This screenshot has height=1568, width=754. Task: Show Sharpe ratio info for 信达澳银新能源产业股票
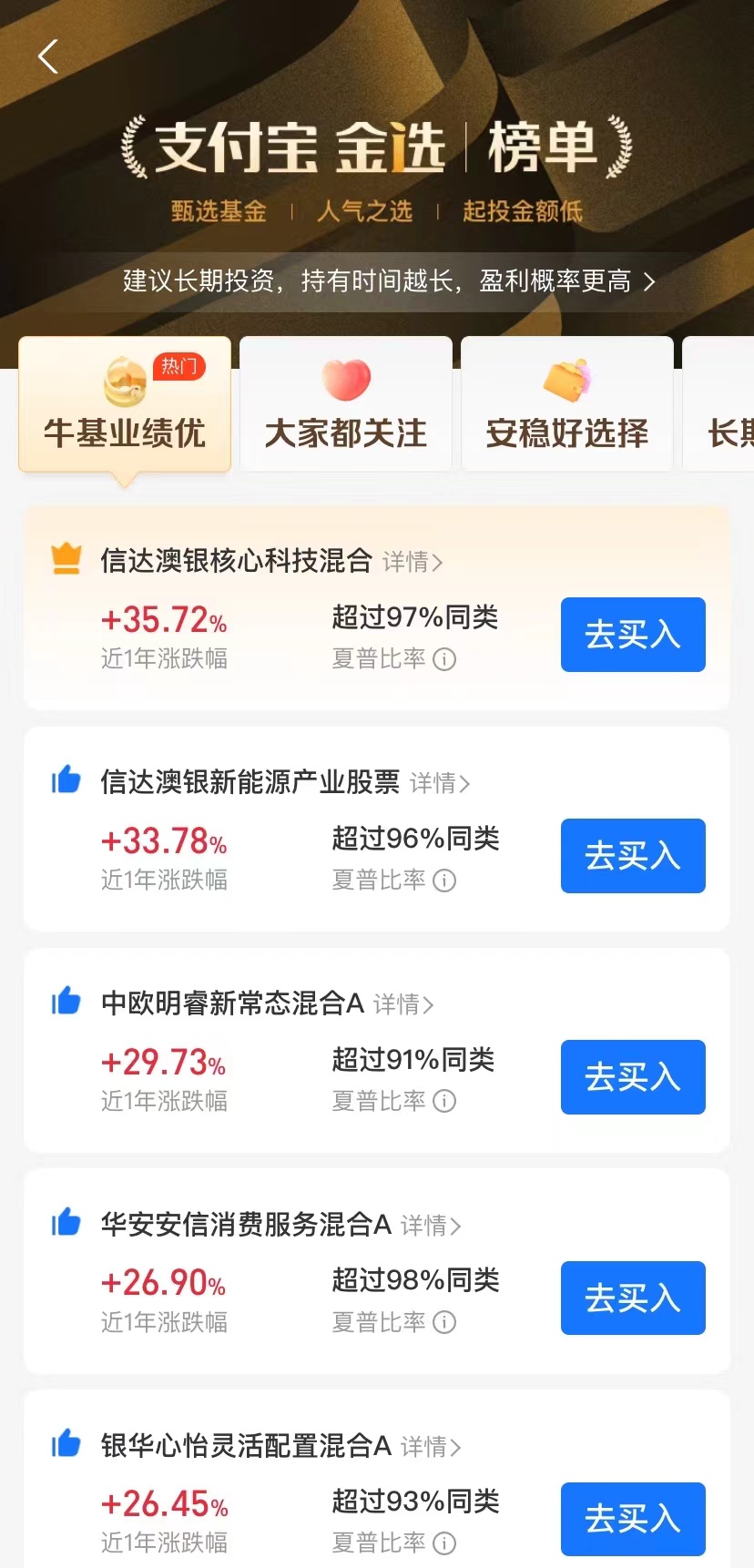point(444,881)
